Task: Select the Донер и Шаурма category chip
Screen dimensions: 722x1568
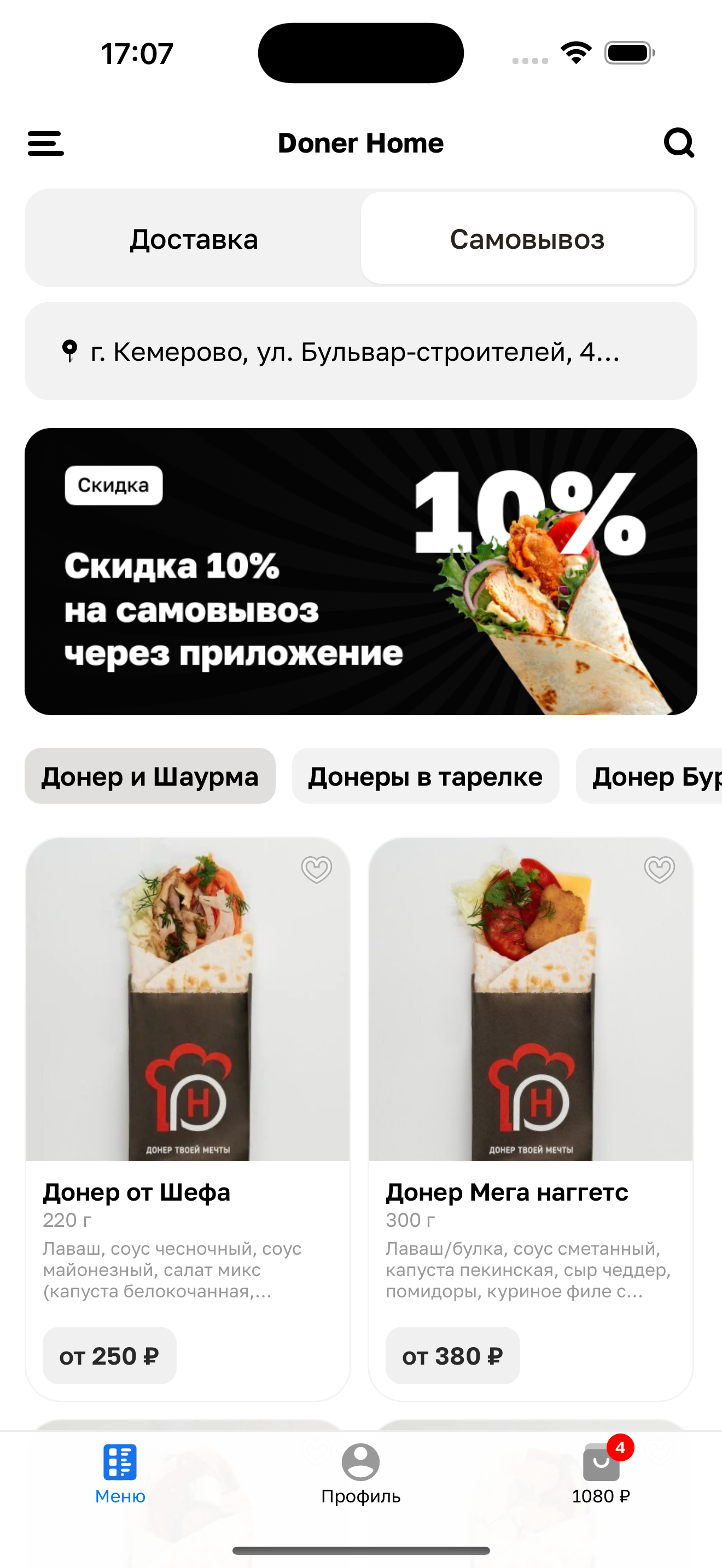Action: [150, 776]
